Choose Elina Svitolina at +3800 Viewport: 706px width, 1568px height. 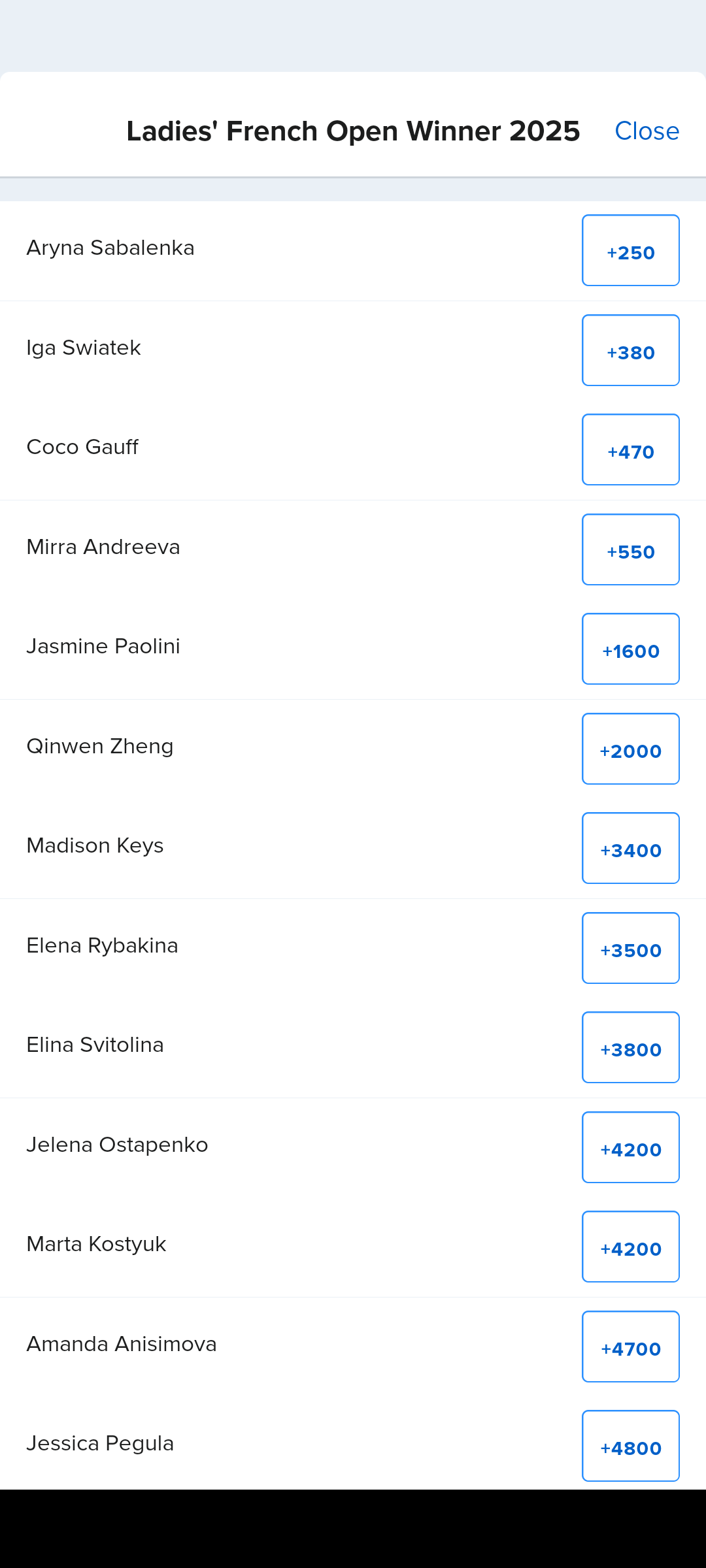(630, 1048)
